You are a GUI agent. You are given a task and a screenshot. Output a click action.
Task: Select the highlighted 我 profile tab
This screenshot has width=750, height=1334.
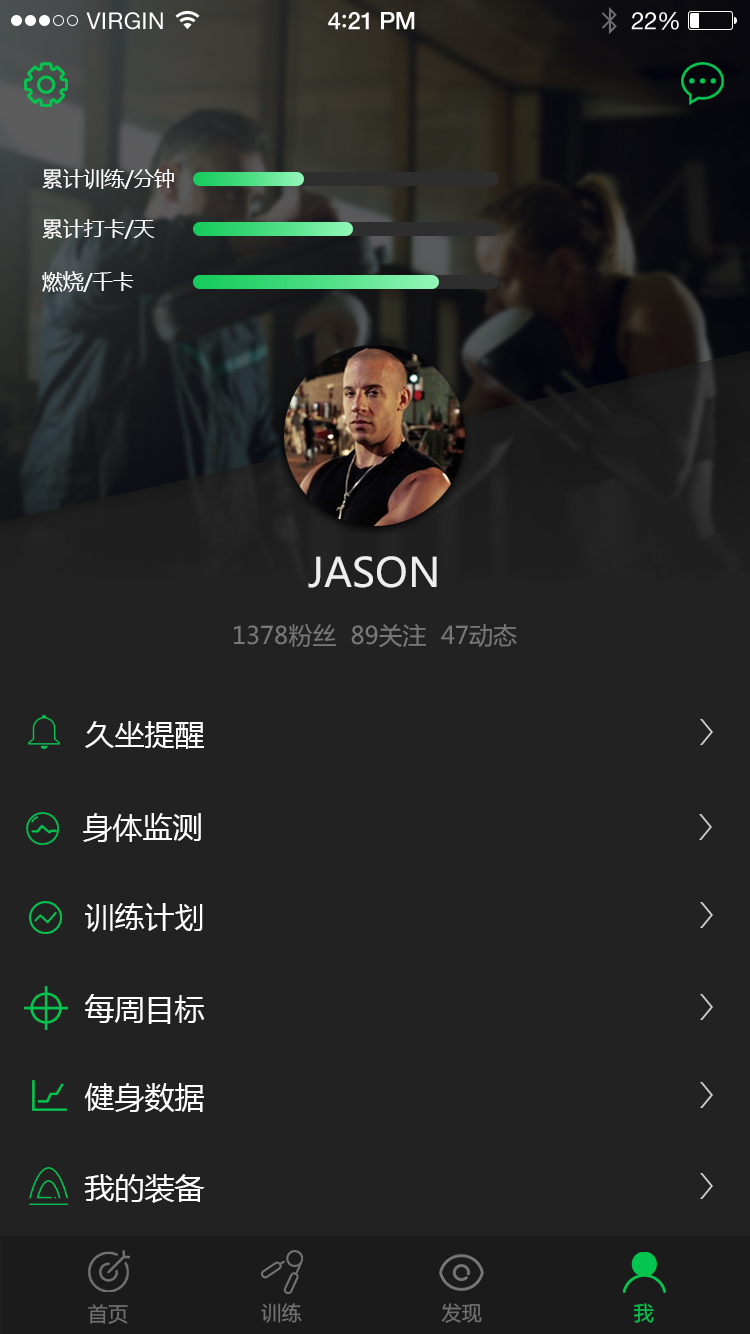(643, 1285)
